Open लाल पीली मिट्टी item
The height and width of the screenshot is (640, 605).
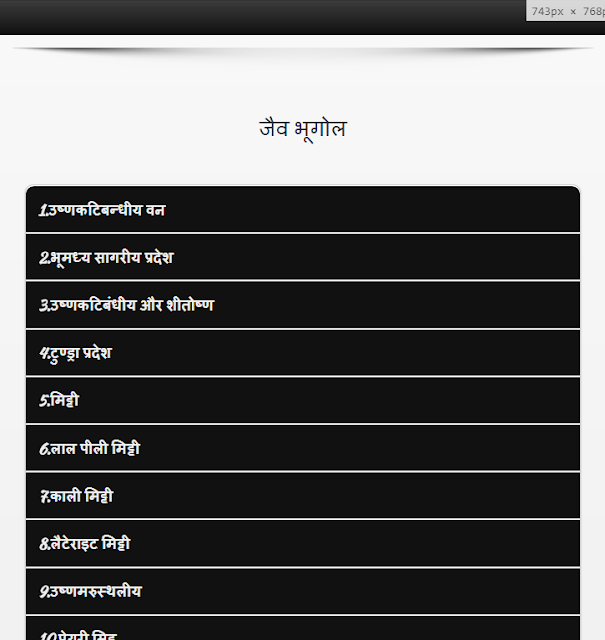click(x=302, y=448)
